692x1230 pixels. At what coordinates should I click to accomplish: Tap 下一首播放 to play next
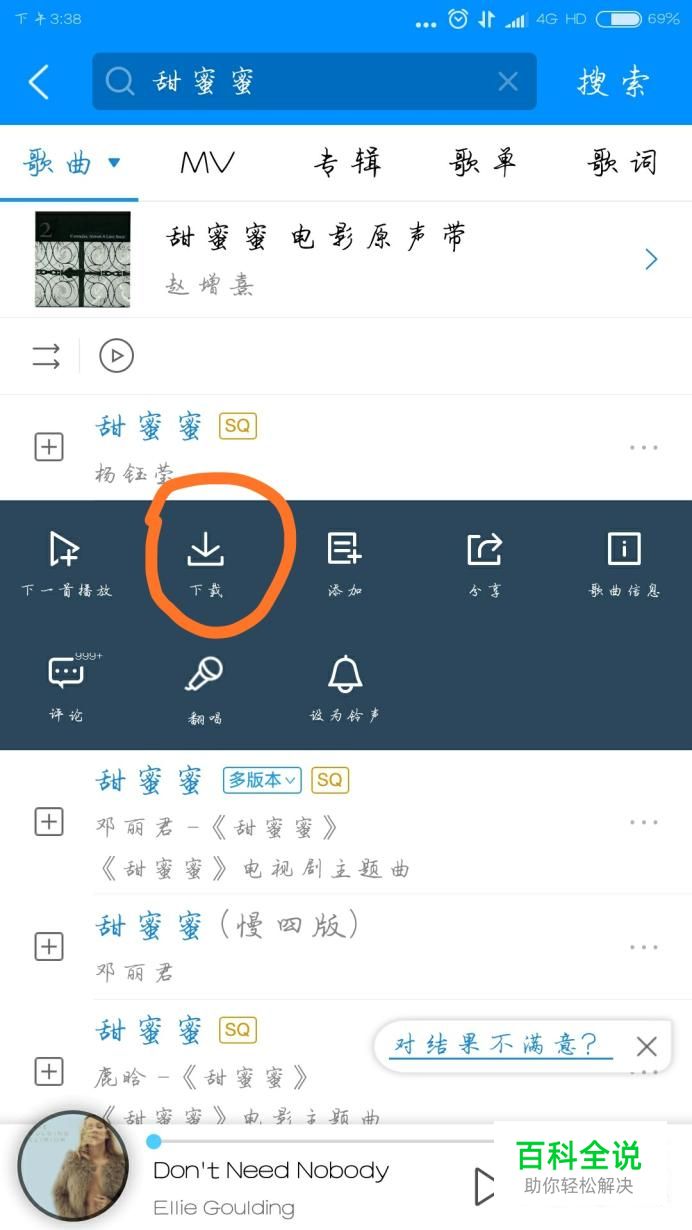66,564
